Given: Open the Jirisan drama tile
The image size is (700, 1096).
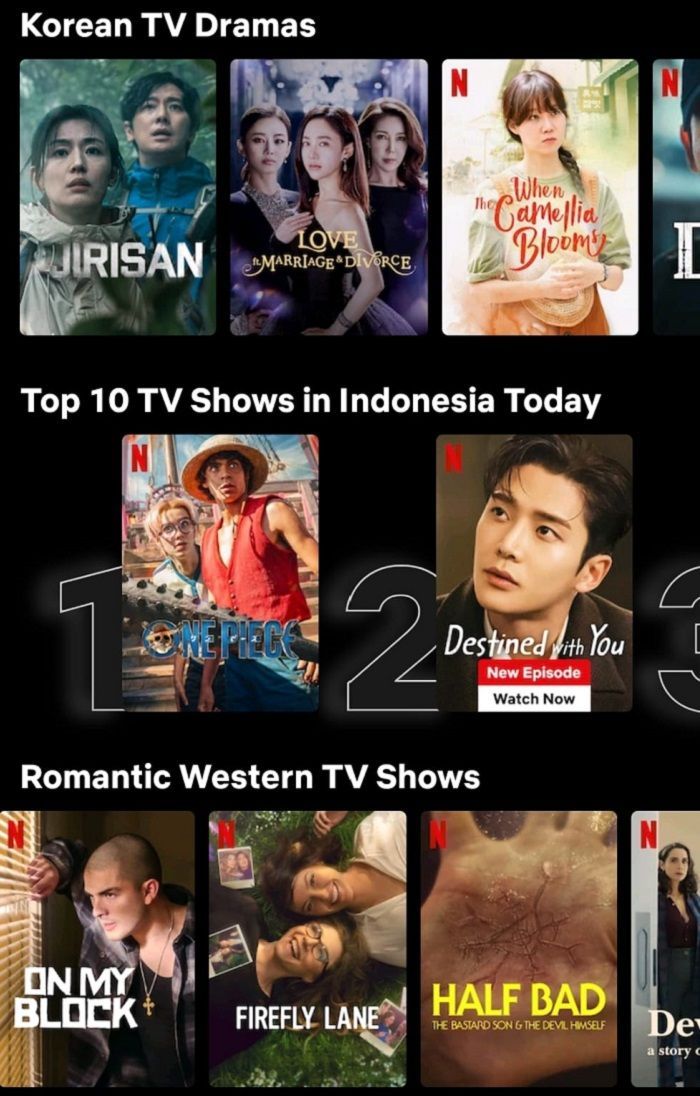Looking at the screenshot, I should pyautogui.click(x=117, y=197).
